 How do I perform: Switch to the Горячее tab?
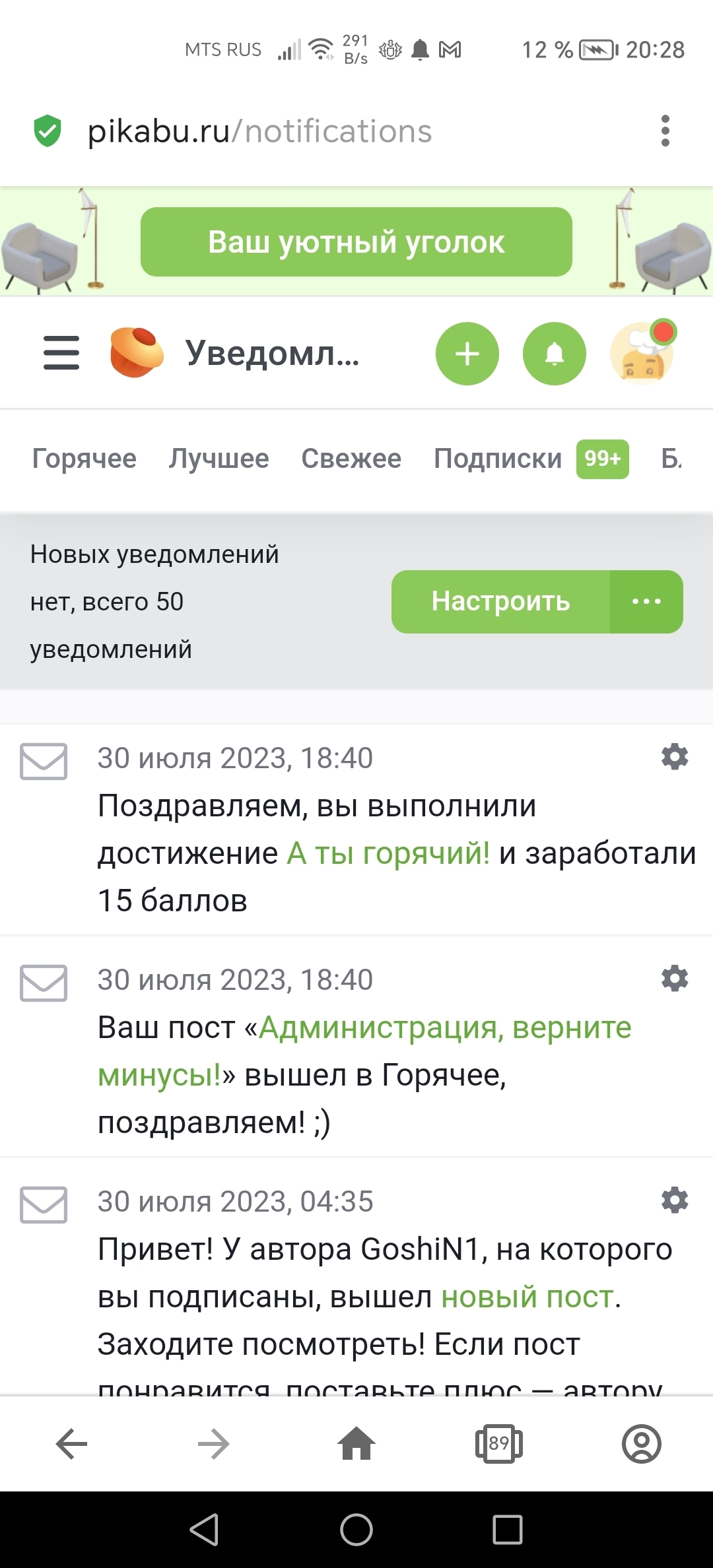click(x=85, y=459)
